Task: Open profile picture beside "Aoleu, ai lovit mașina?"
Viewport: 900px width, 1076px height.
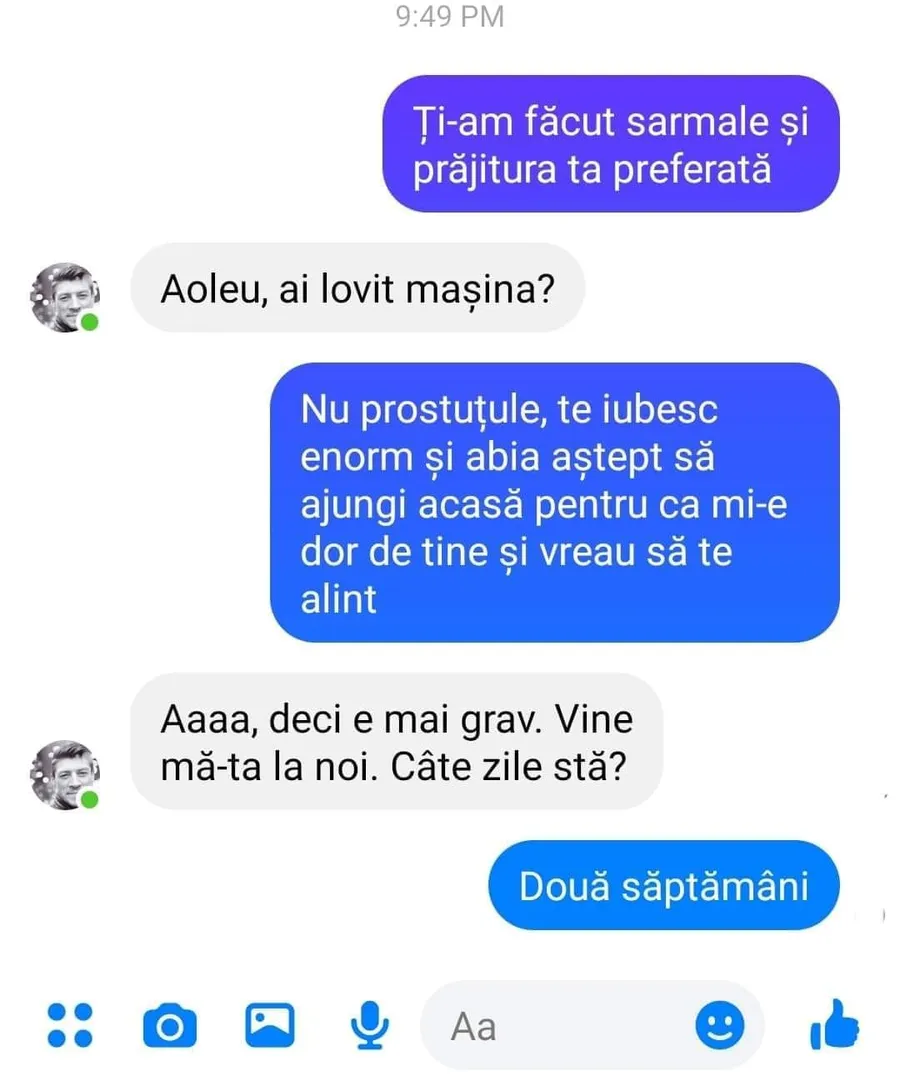Action: pyautogui.click(x=66, y=297)
